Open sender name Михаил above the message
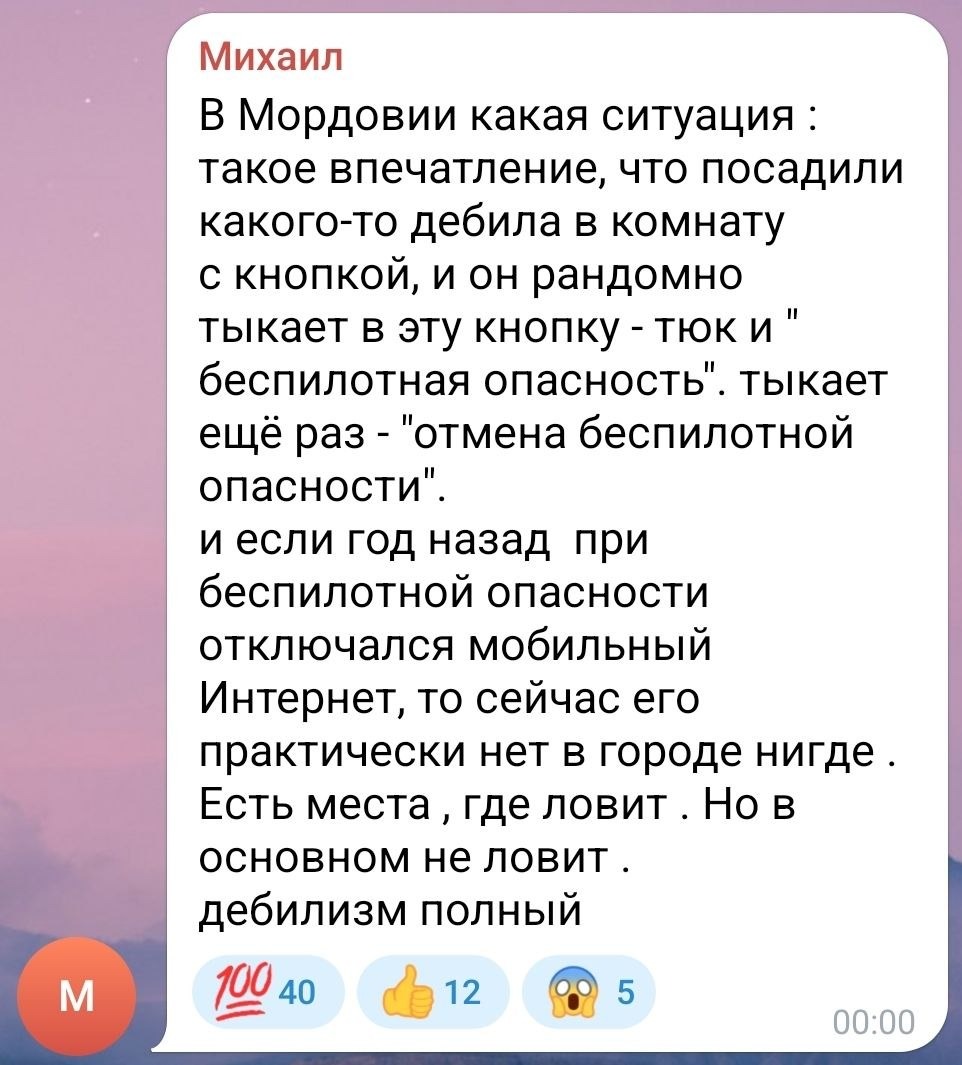 tap(272, 57)
